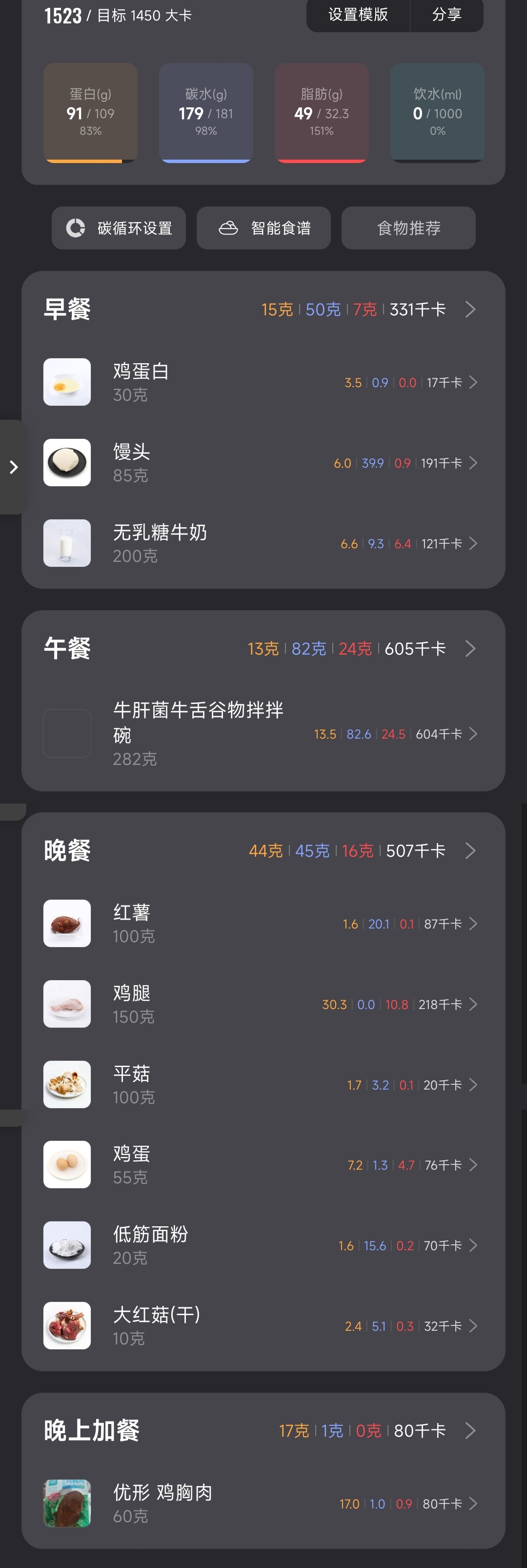Open the 无乳糖牛奶 entry

tap(263, 543)
